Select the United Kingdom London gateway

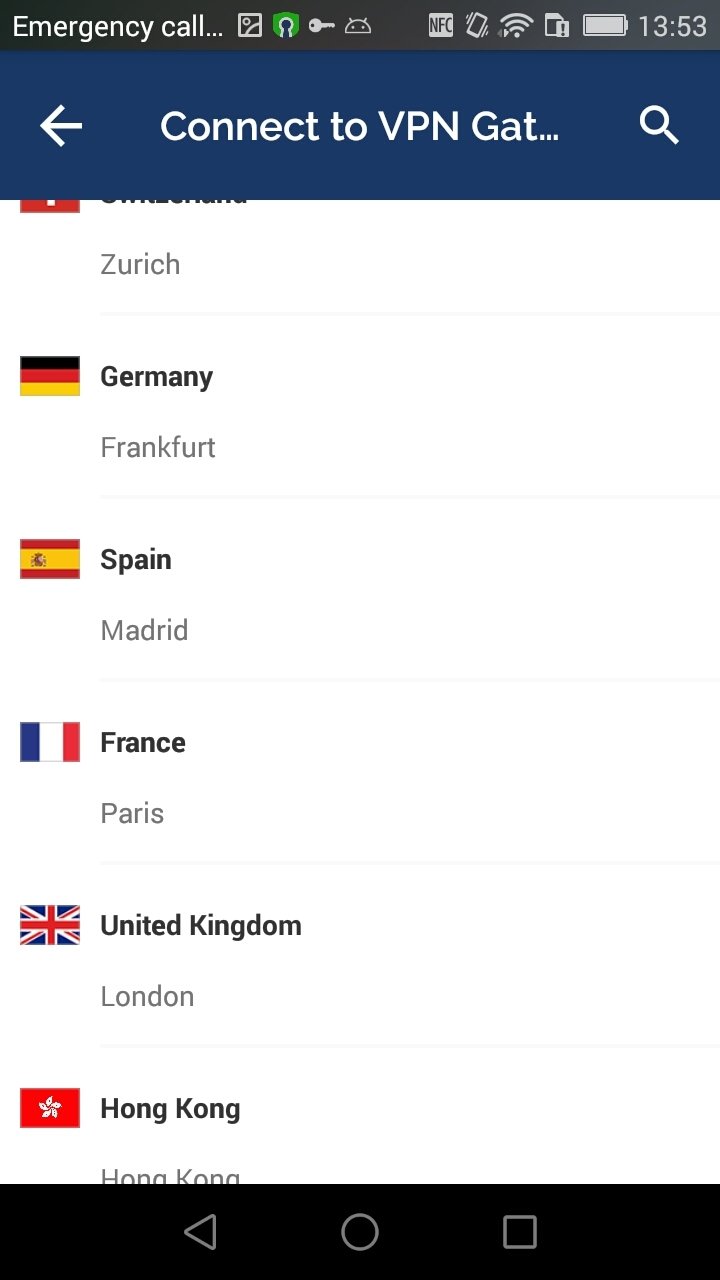point(360,955)
